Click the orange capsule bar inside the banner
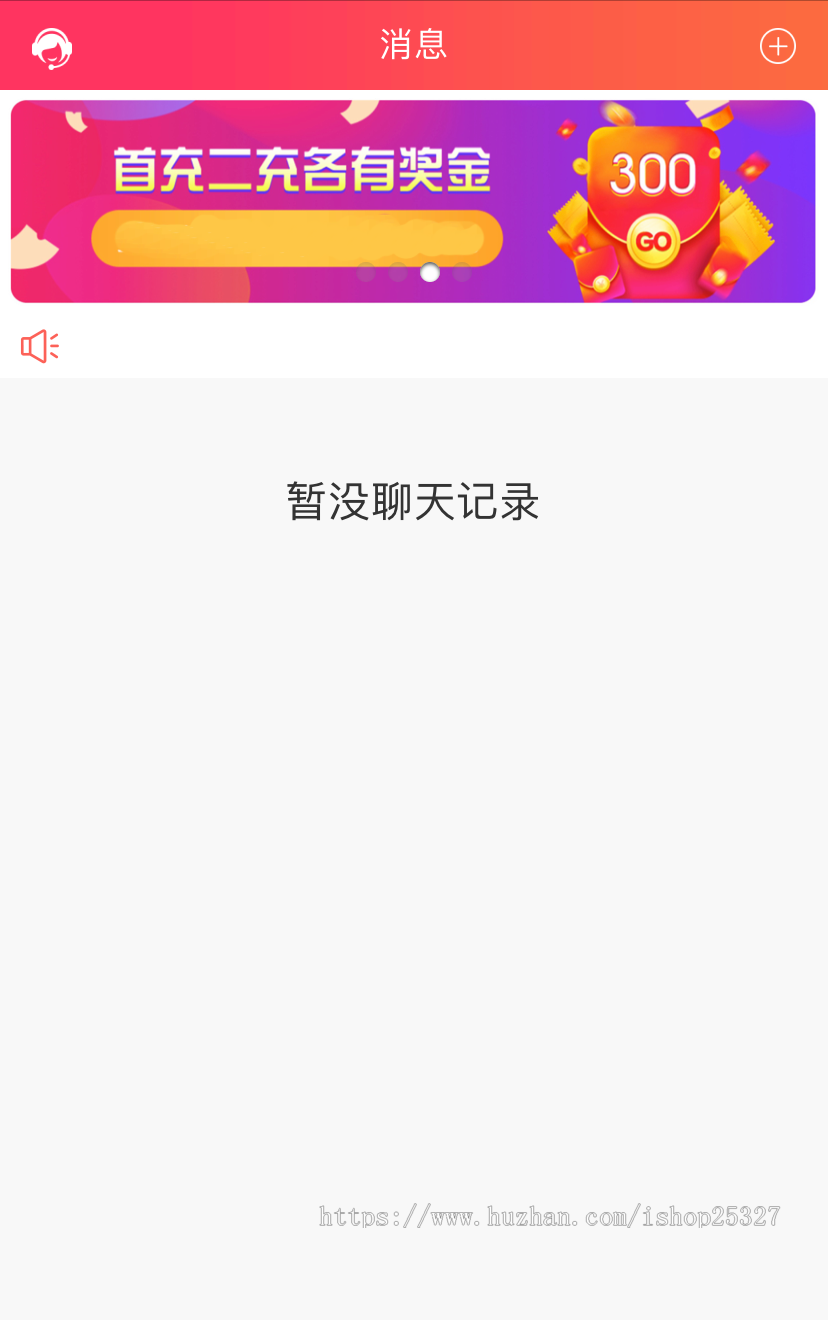 coord(295,238)
